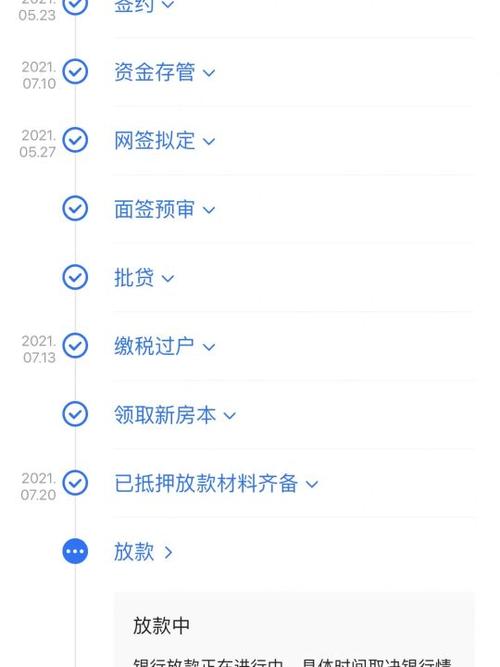Expand the 签约 step
500x667 pixels.
144,5
